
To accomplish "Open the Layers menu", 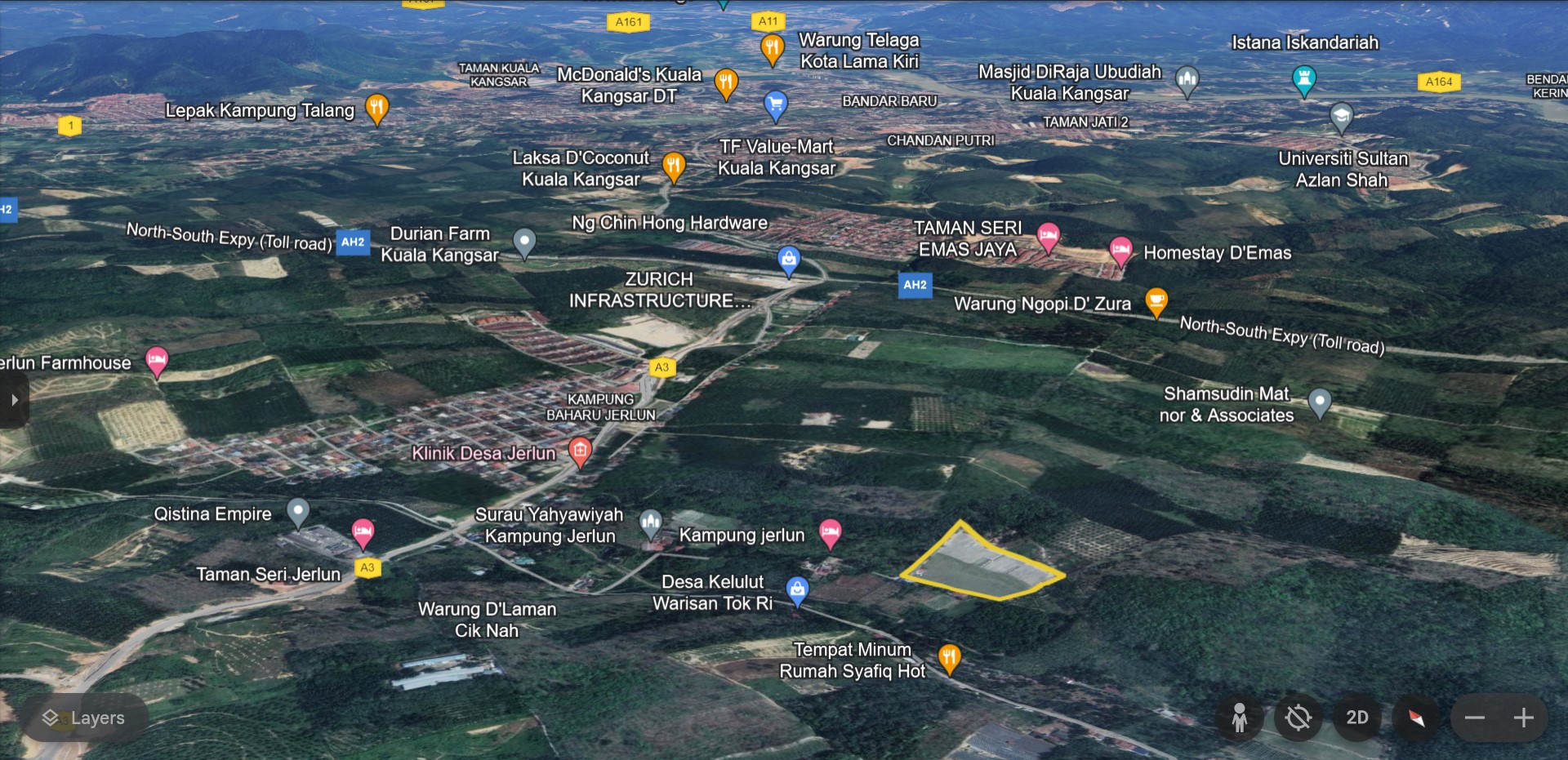I will click(x=84, y=718).
